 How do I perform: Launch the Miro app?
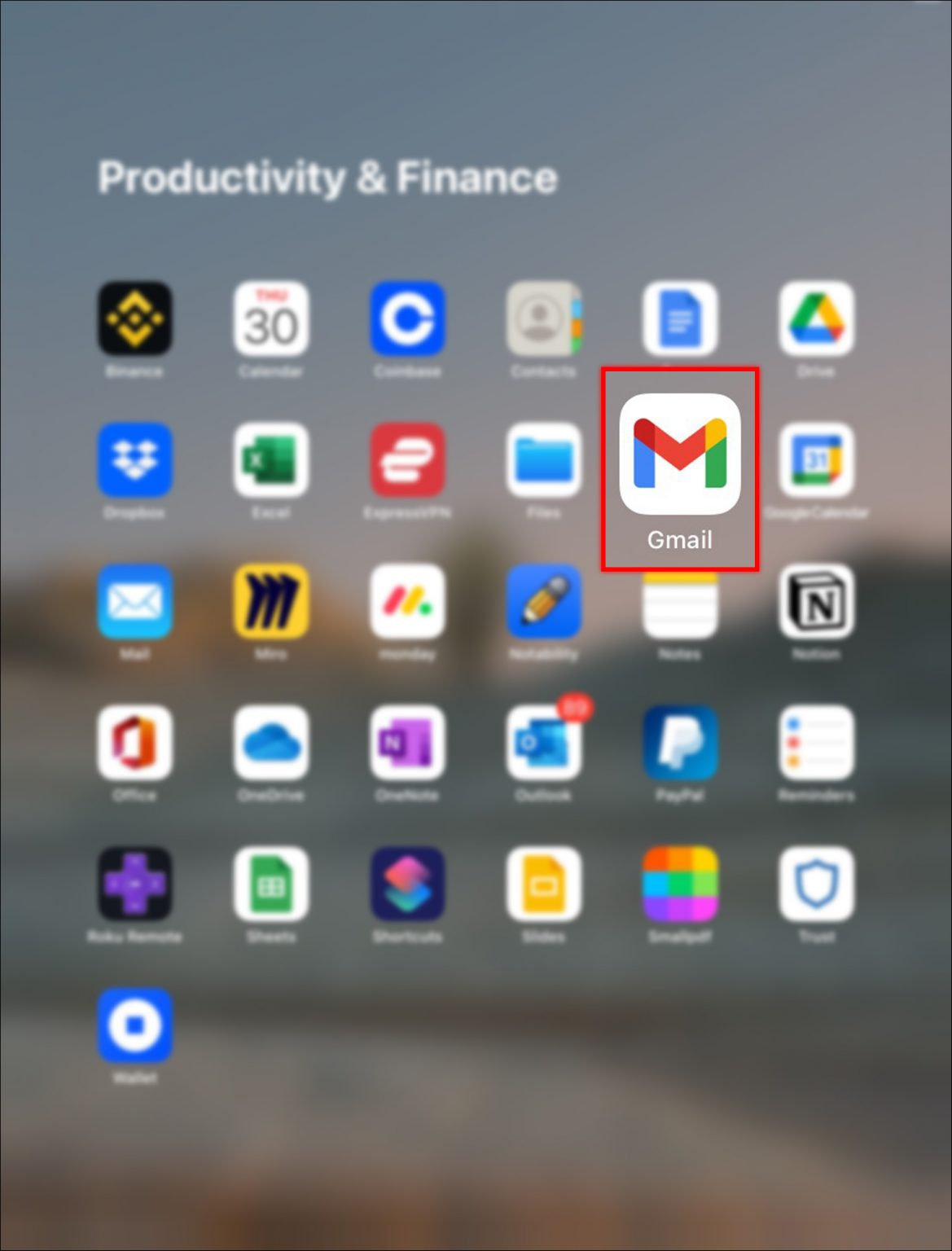point(271,601)
